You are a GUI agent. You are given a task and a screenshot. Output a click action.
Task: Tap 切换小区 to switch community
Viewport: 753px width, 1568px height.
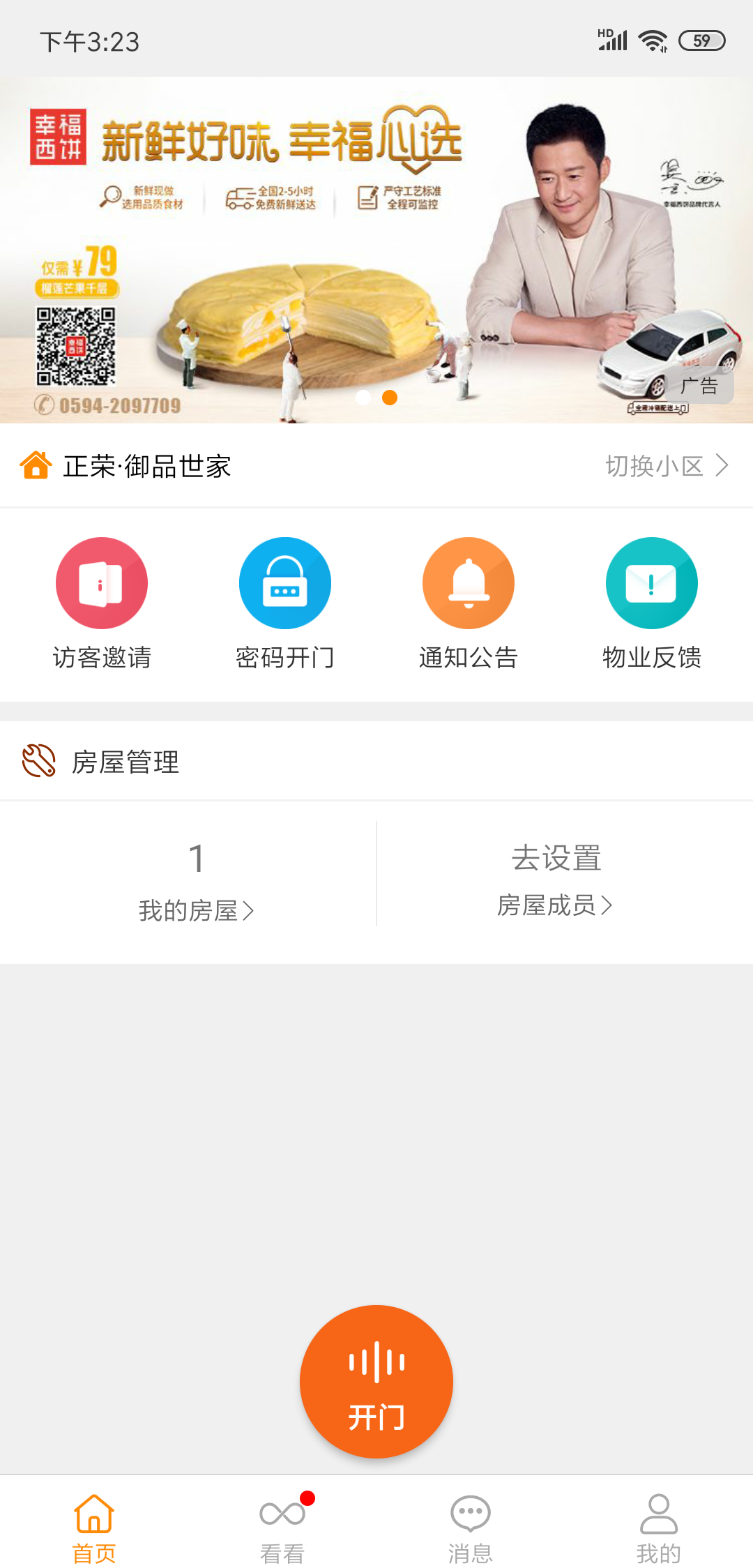[x=666, y=466]
